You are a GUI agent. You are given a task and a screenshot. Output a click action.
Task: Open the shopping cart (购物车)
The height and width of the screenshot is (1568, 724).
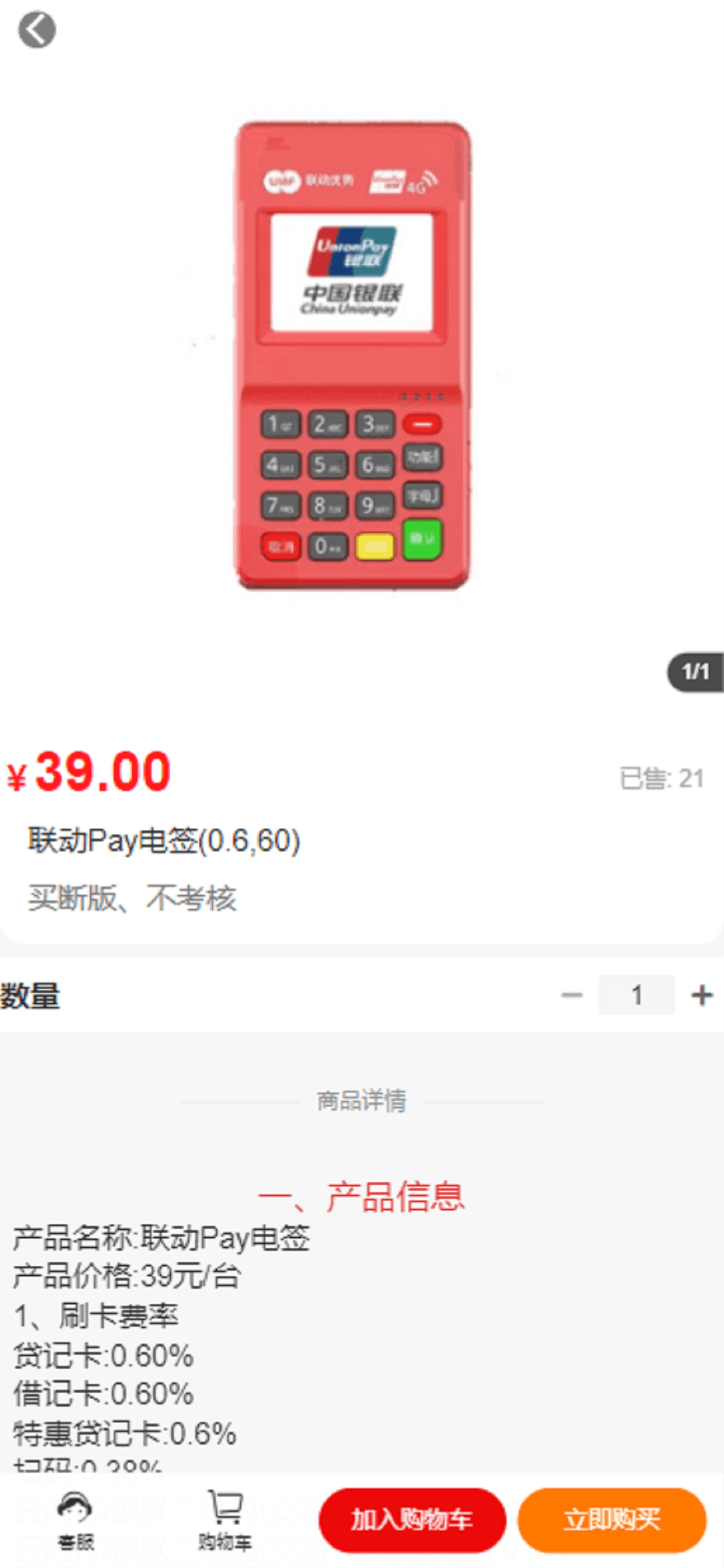[x=225, y=1520]
